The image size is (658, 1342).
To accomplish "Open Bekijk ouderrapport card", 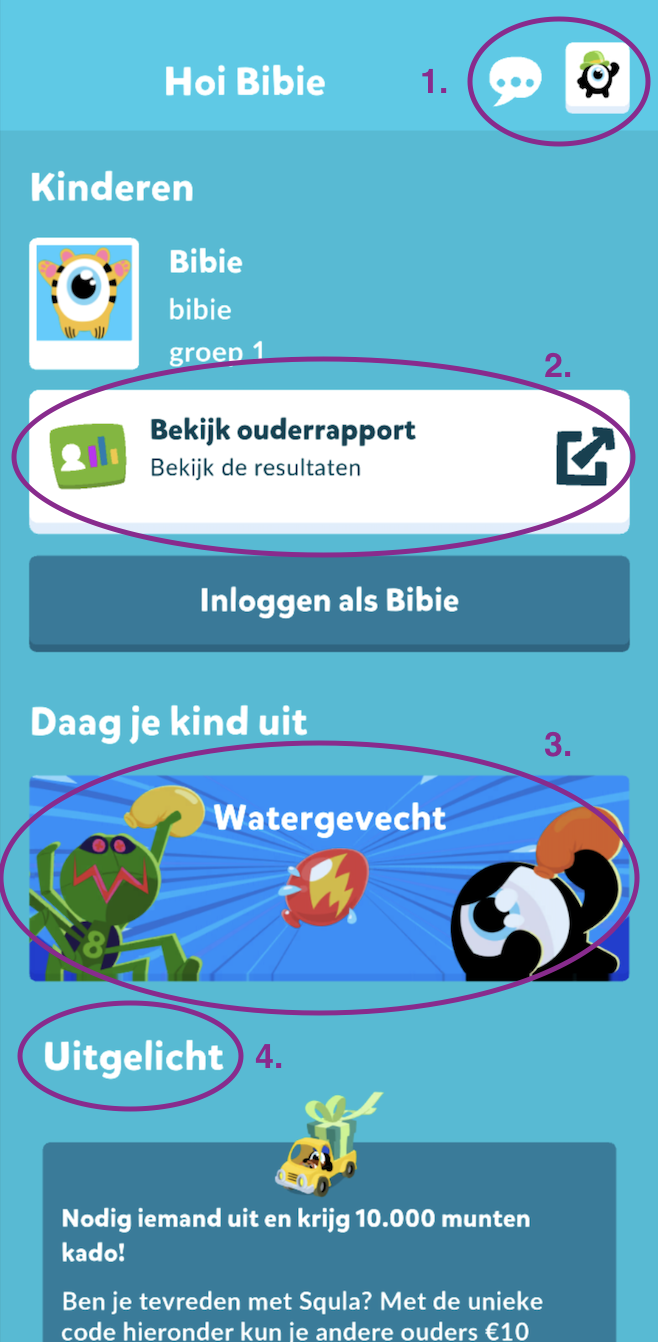I will (329, 458).
